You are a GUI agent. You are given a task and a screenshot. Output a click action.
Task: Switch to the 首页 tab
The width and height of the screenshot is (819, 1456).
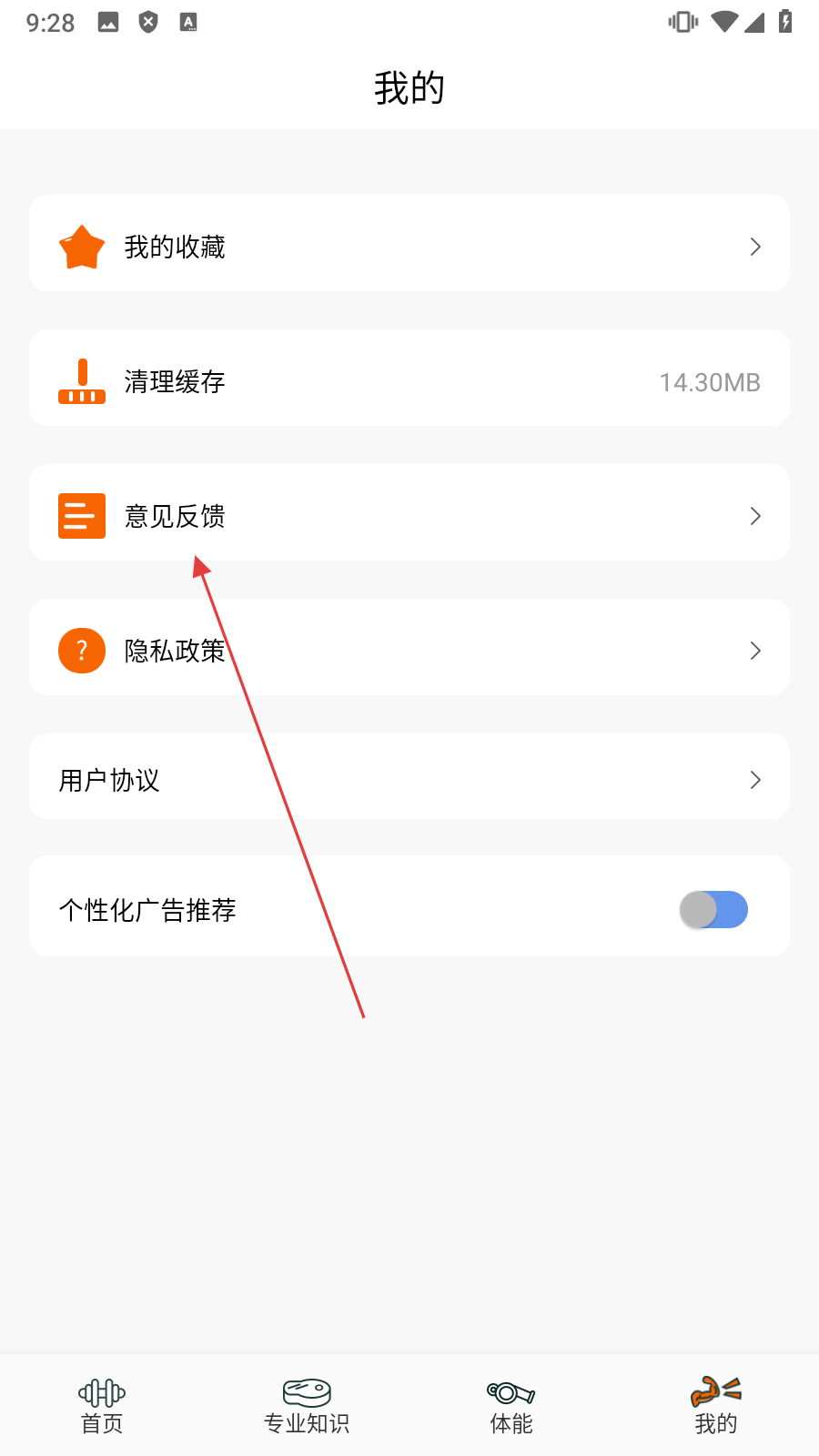tap(102, 1405)
